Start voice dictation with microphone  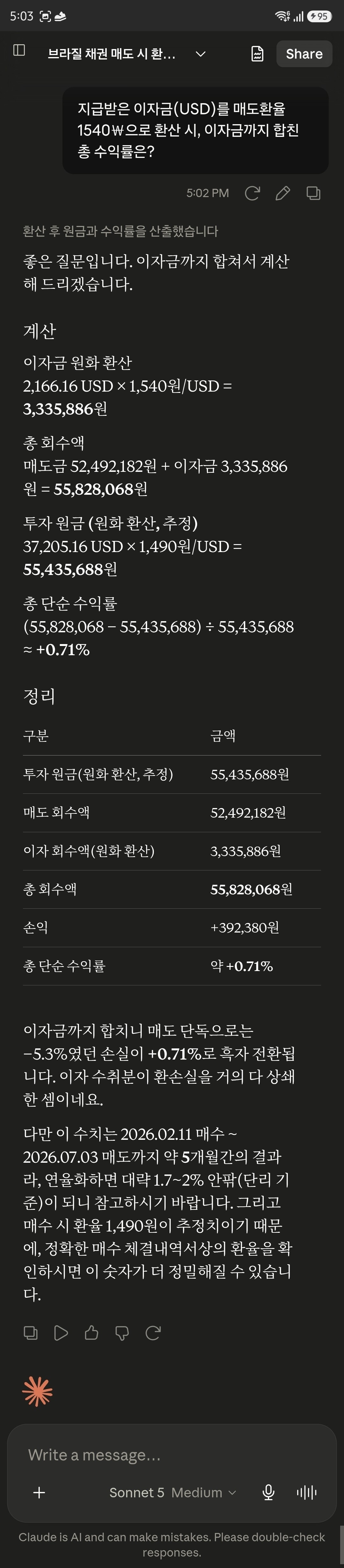point(268,1493)
